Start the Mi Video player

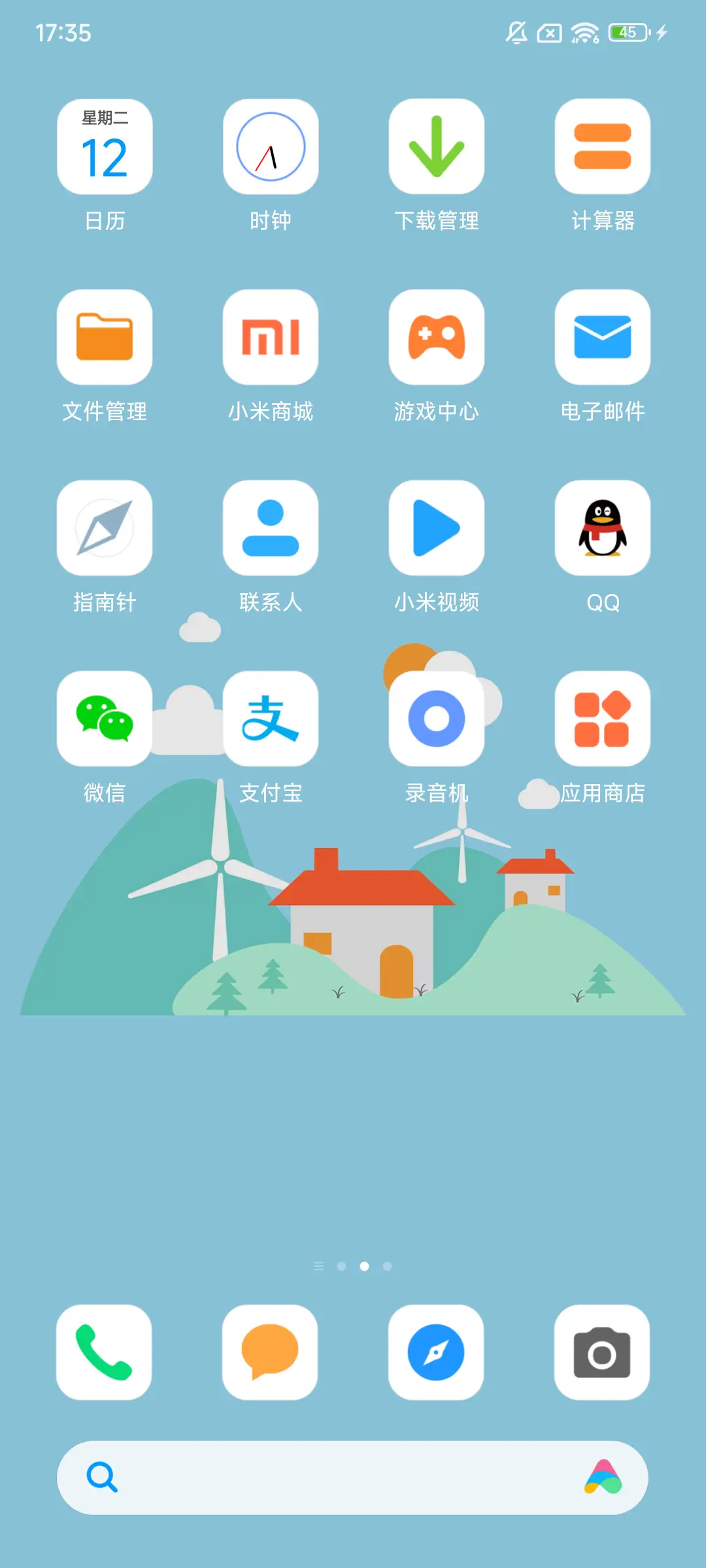(x=436, y=529)
